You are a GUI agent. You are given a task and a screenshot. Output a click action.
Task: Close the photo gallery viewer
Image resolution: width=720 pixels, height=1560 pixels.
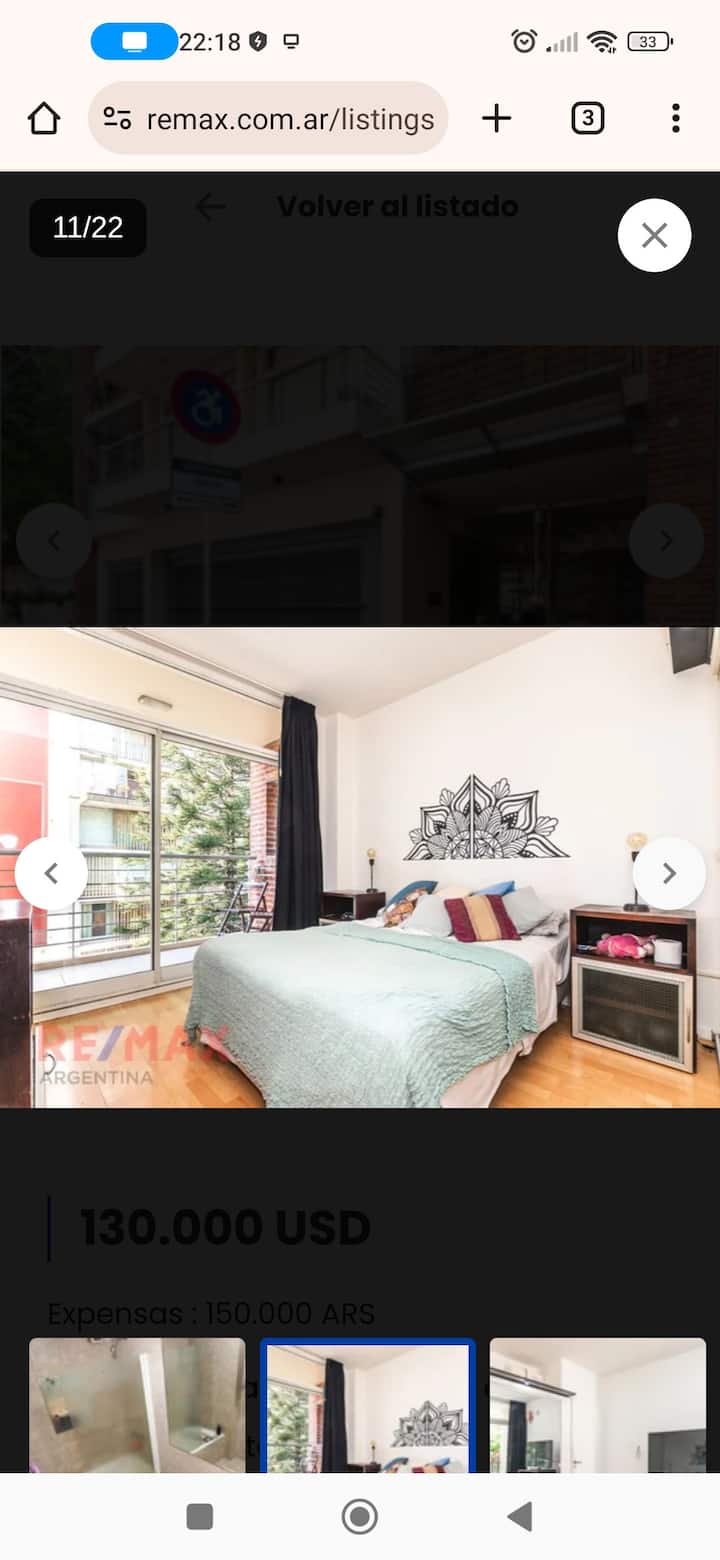pos(654,235)
